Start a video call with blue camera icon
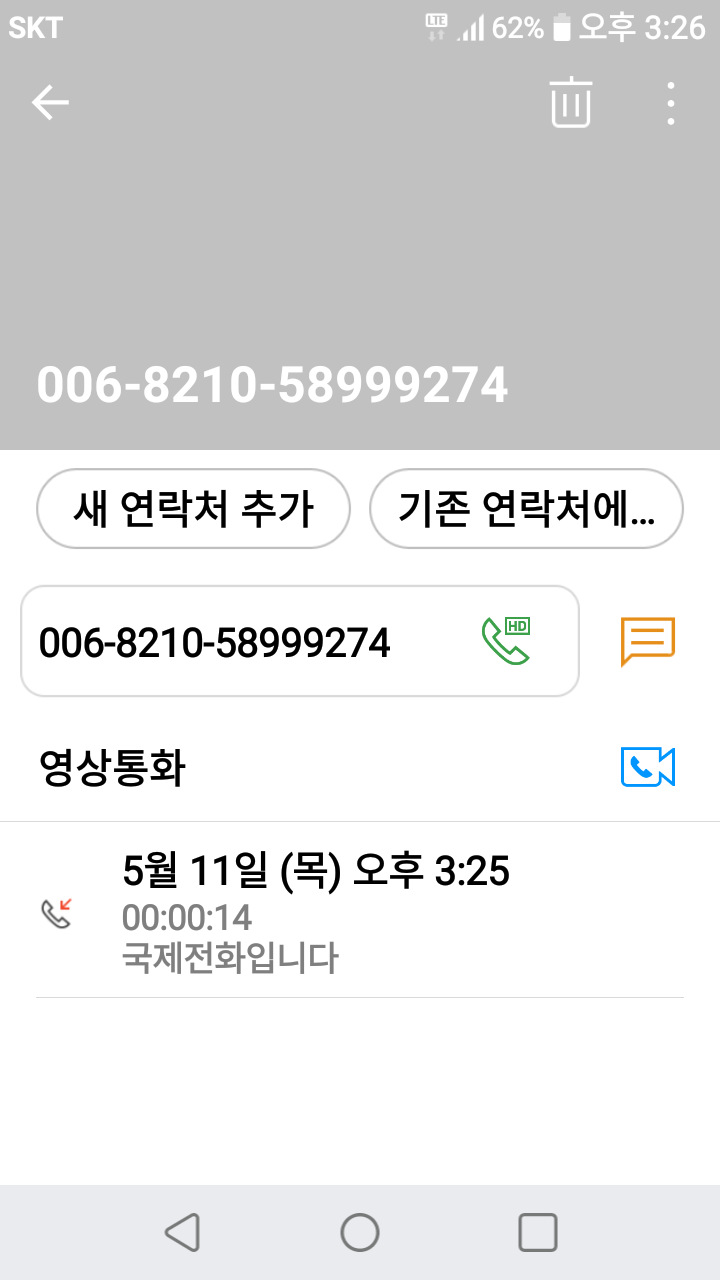 [x=647, y=766]
